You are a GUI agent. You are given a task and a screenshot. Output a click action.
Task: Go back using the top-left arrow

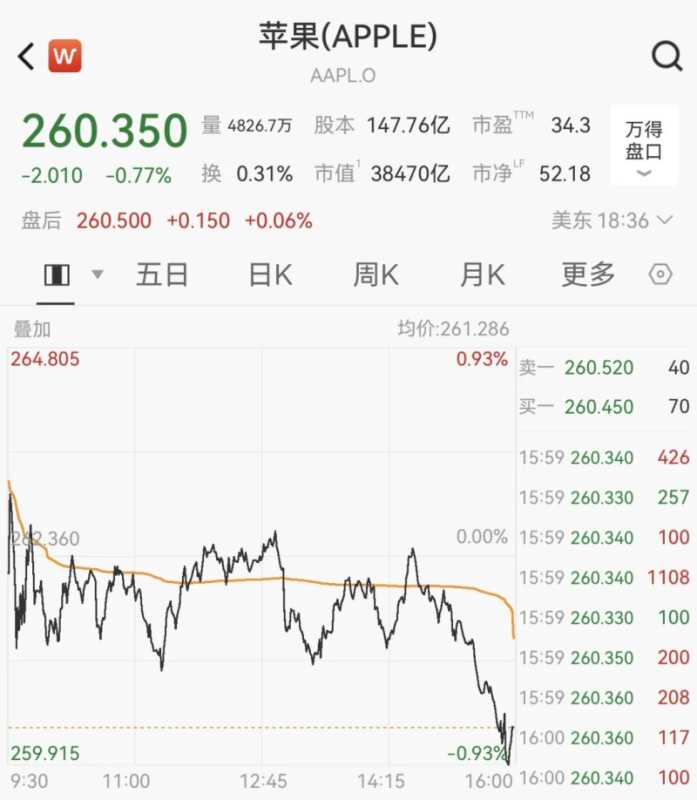pos(27,57)
